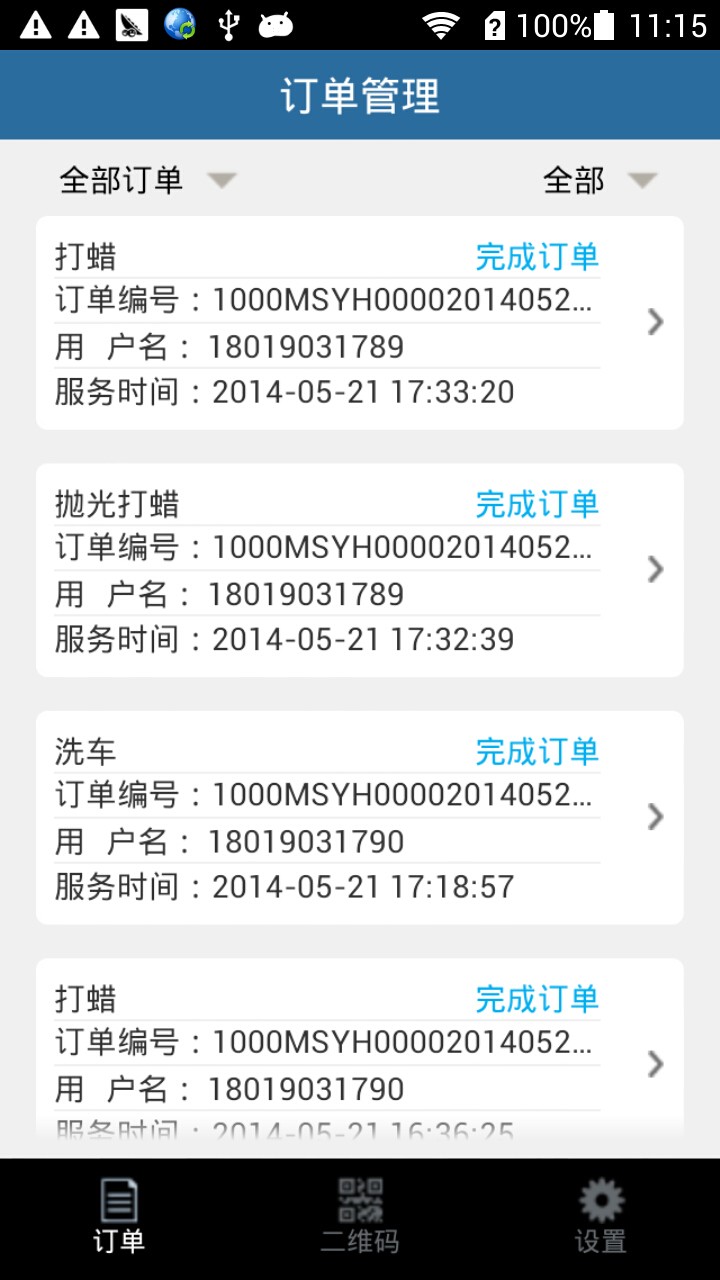The height and width of the screenshot is (1280, 720).
Task: Open the 抛光打蜡 order card
Action: tap(360, 570)
